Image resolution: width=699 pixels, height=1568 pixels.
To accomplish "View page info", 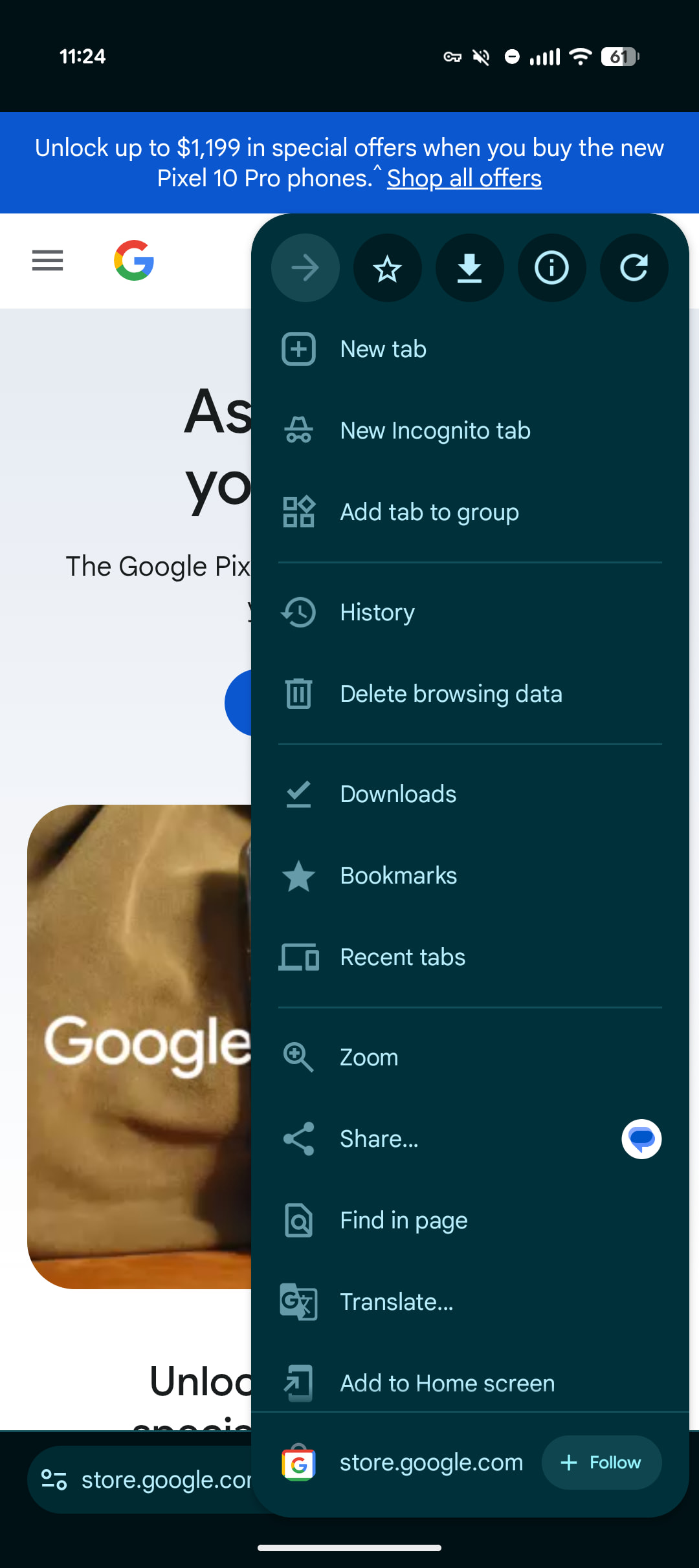I will point(551,268).
